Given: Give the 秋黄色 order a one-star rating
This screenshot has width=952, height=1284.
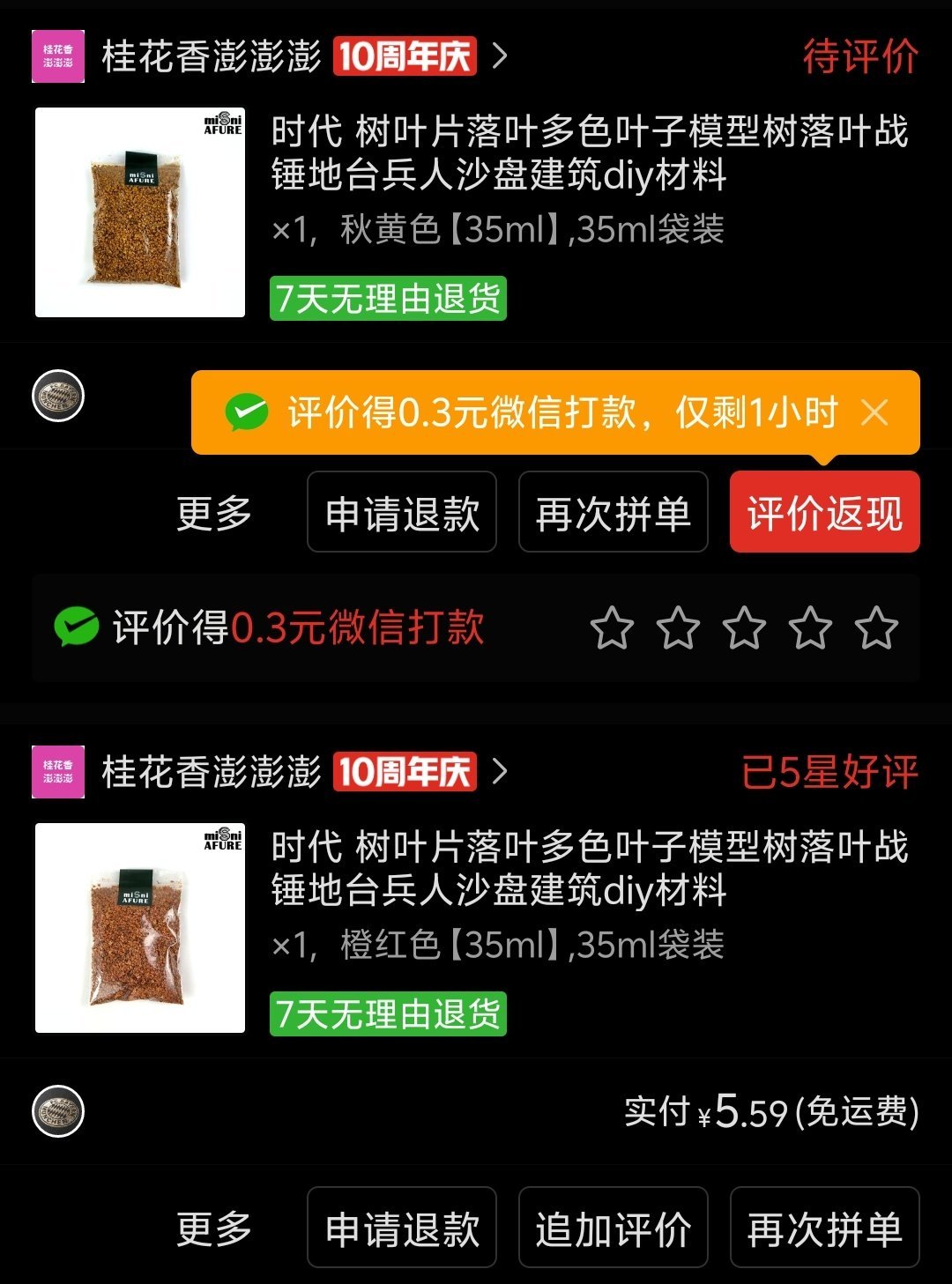Looking at the screenshot, I should point(612,628).
